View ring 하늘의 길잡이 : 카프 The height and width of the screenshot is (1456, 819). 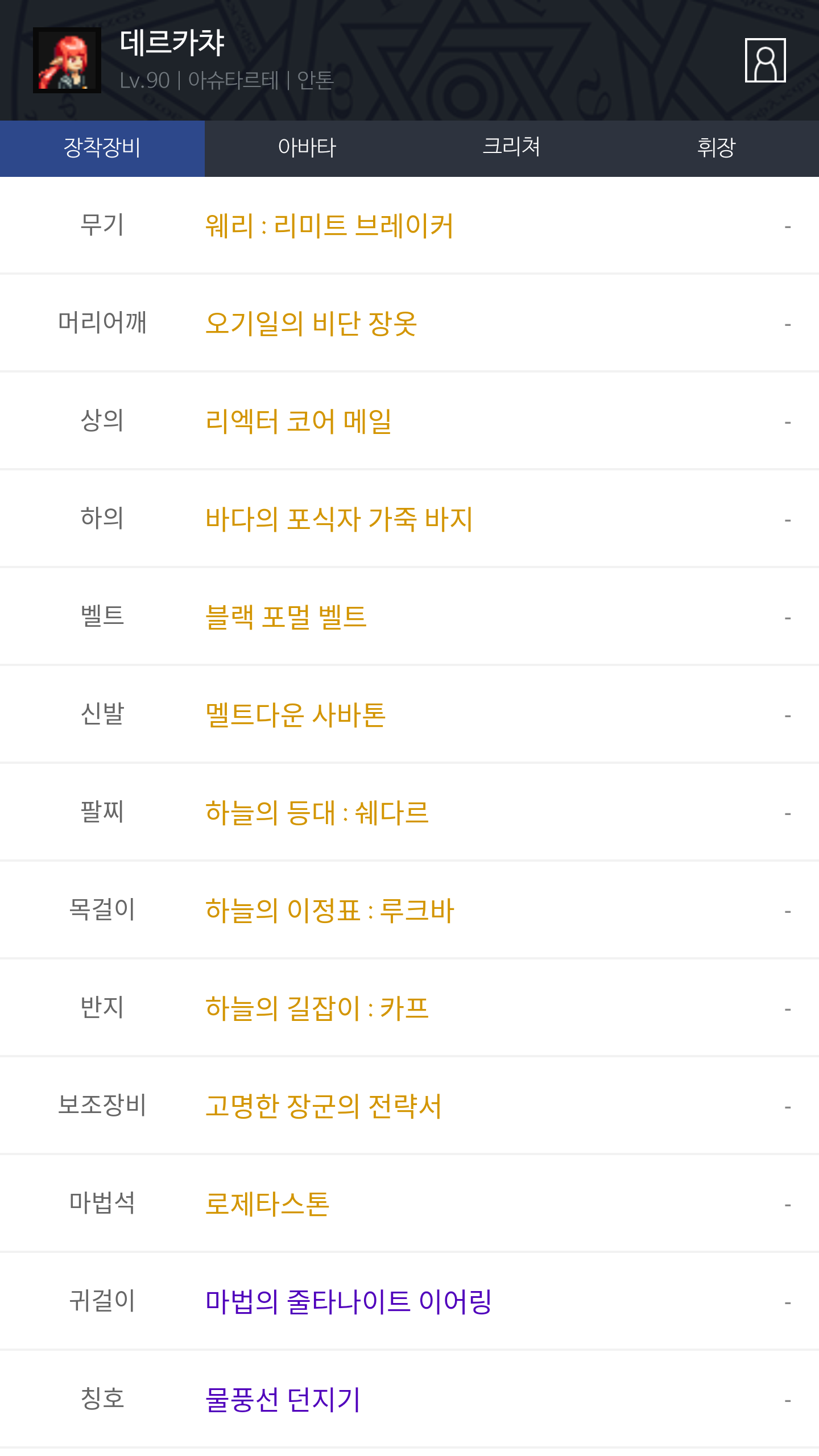pyautogui.click(x=317, y=1008)
